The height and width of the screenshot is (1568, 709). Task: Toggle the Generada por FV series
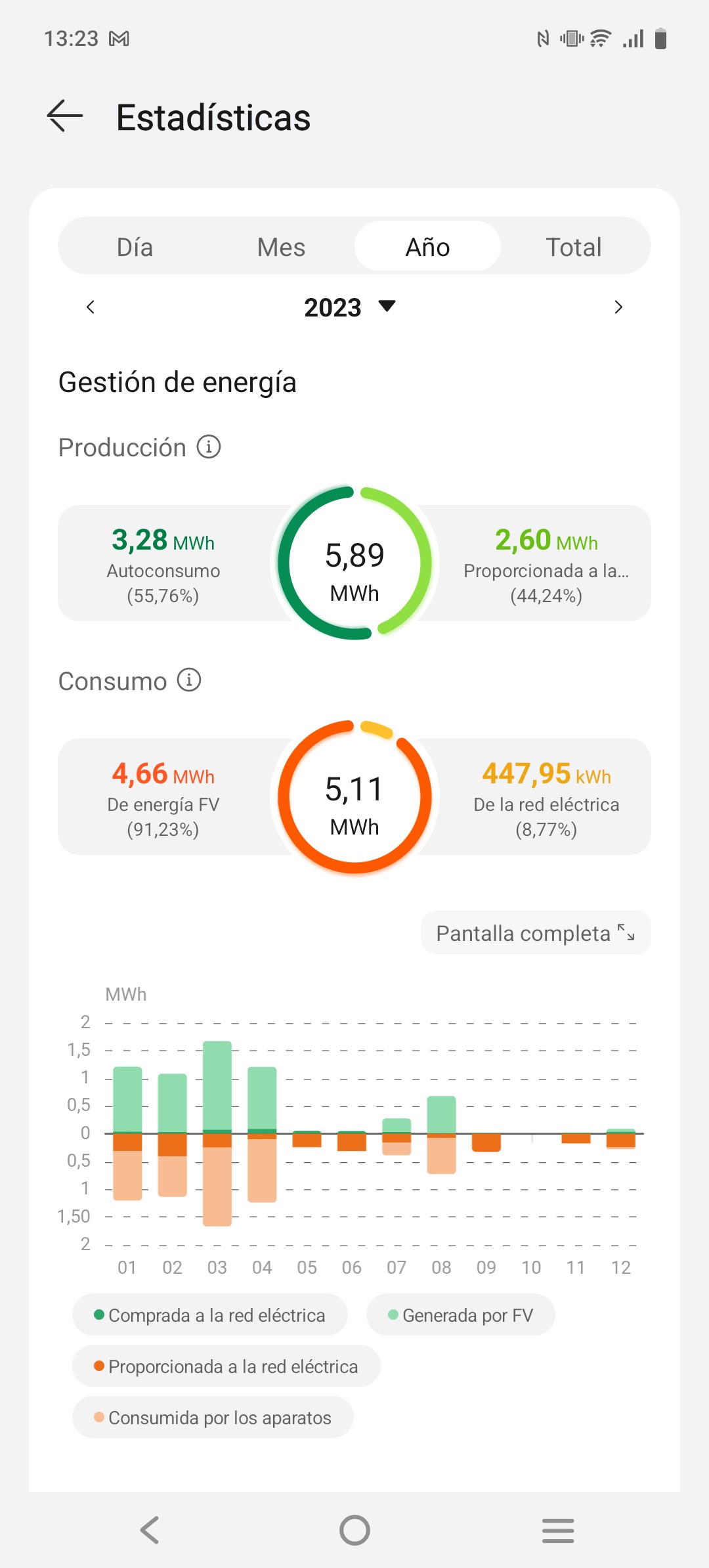click(460, 1315)
